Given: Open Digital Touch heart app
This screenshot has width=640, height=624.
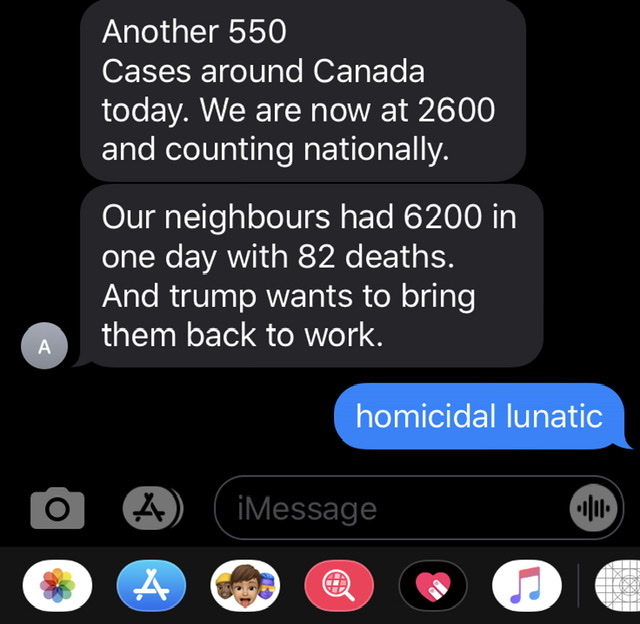Looking at the screenshot, I should coord(428,587).
